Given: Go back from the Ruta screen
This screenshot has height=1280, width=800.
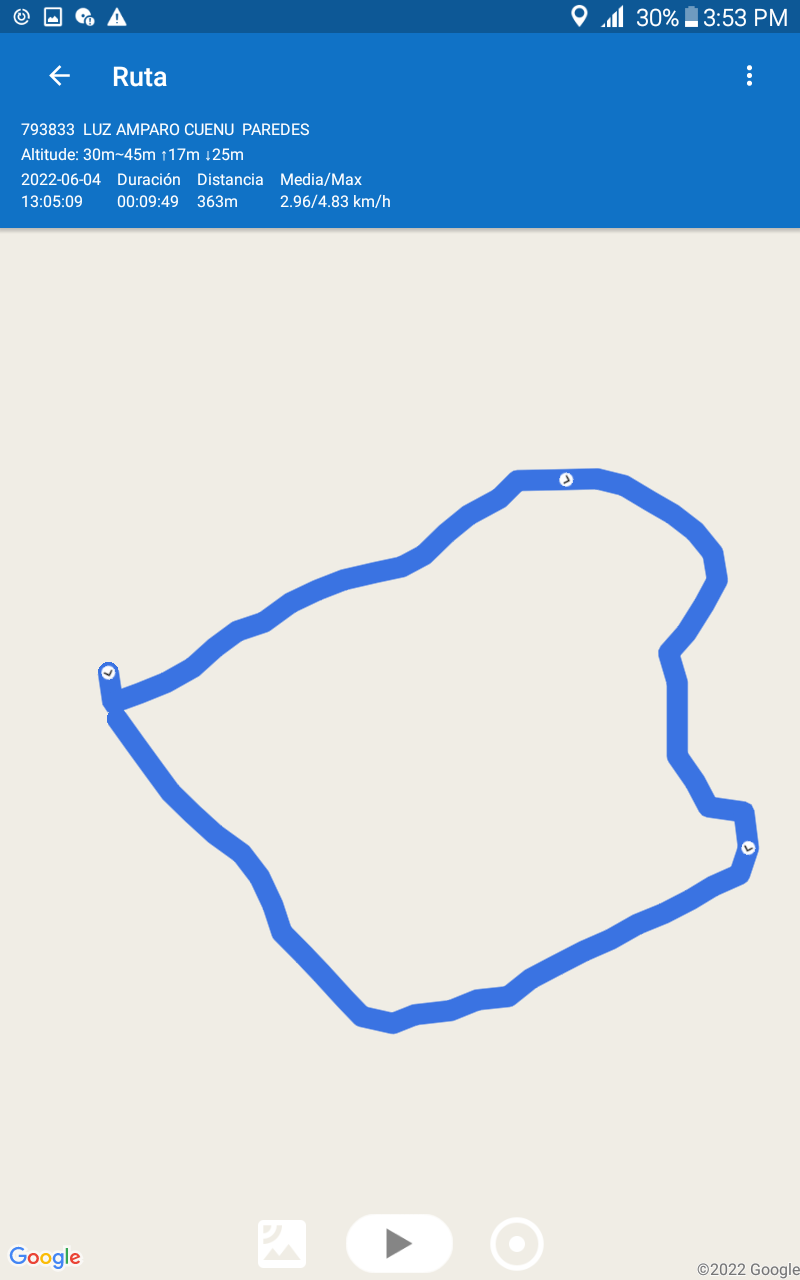Looking at the screenshot, I should click(x=59, y=76).
